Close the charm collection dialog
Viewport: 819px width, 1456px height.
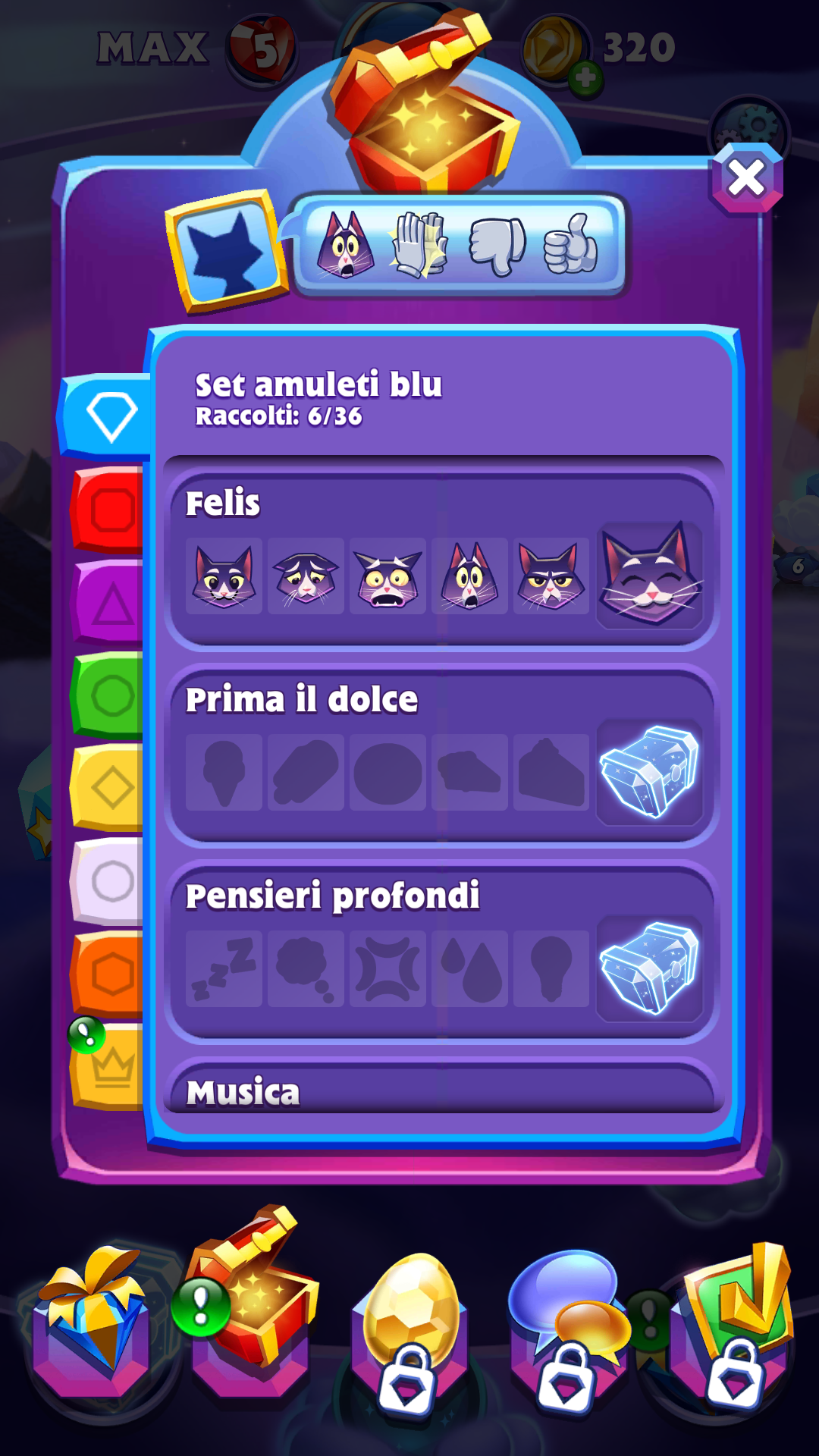[x=746, y=179]
